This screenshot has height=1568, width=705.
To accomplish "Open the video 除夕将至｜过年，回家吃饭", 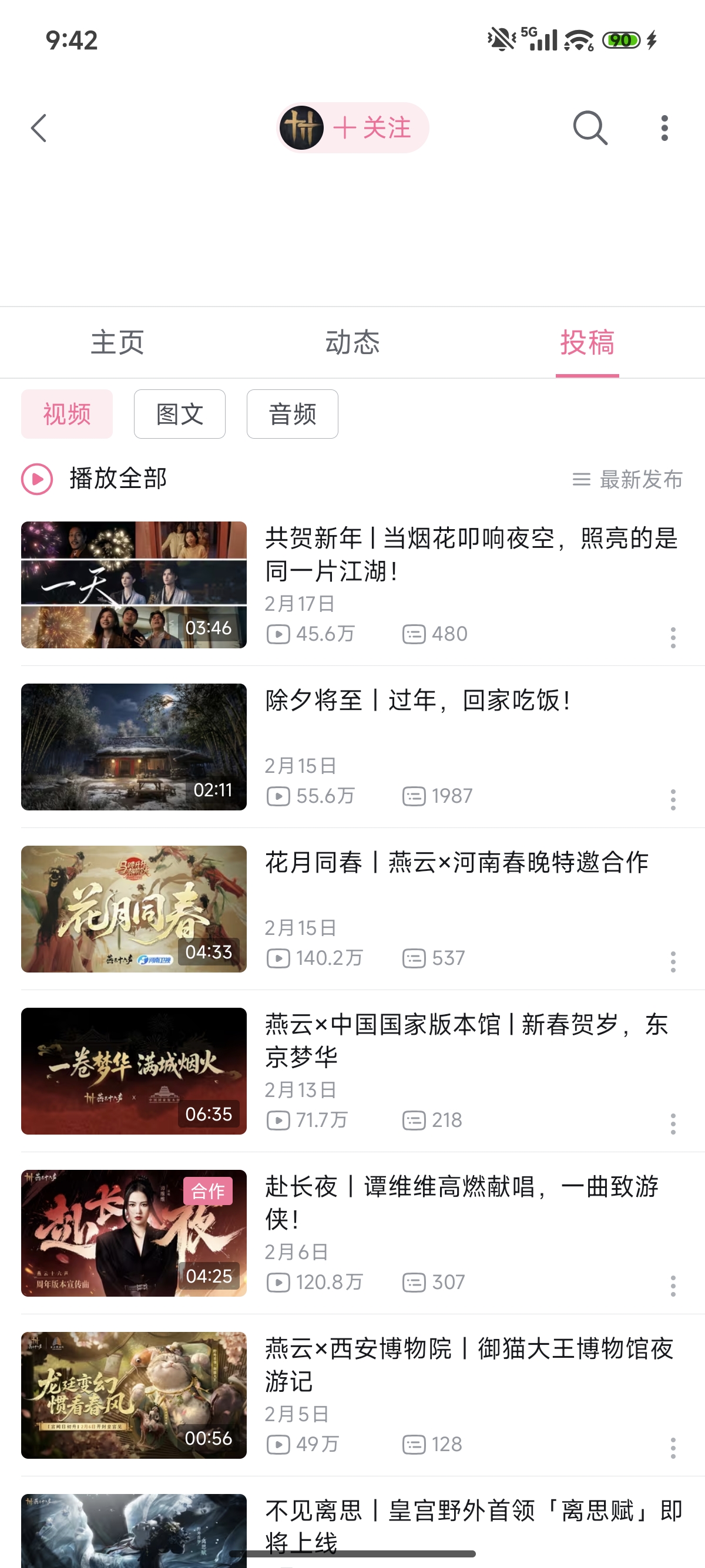I will tap(418, 701).
